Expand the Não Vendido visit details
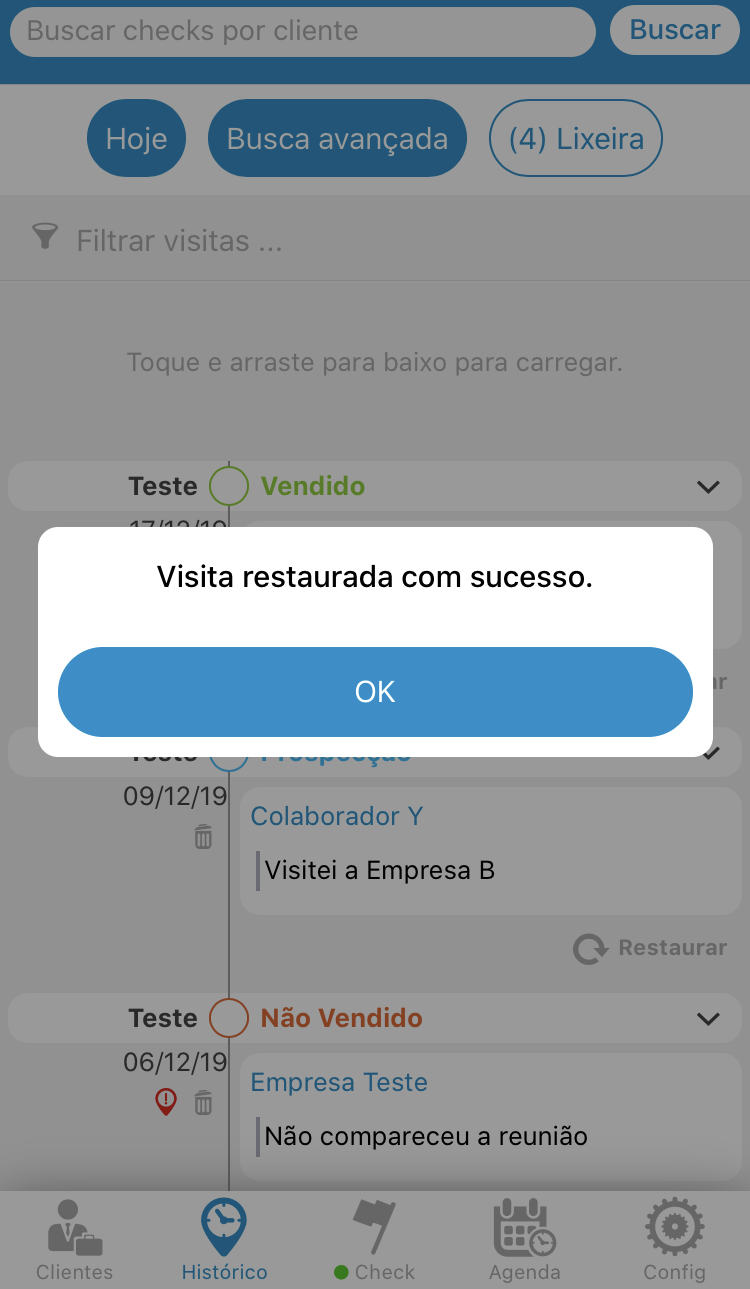 [x=708, y=1018]
